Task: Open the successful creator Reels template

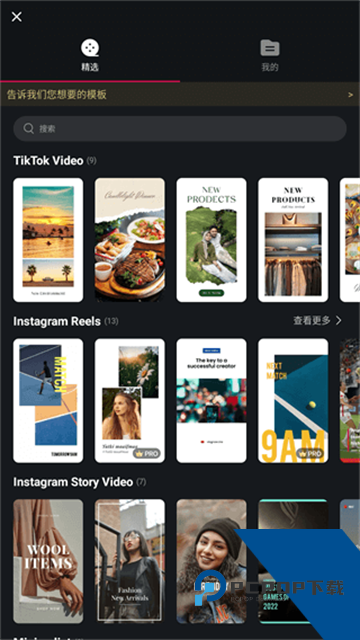Action: 211,400
